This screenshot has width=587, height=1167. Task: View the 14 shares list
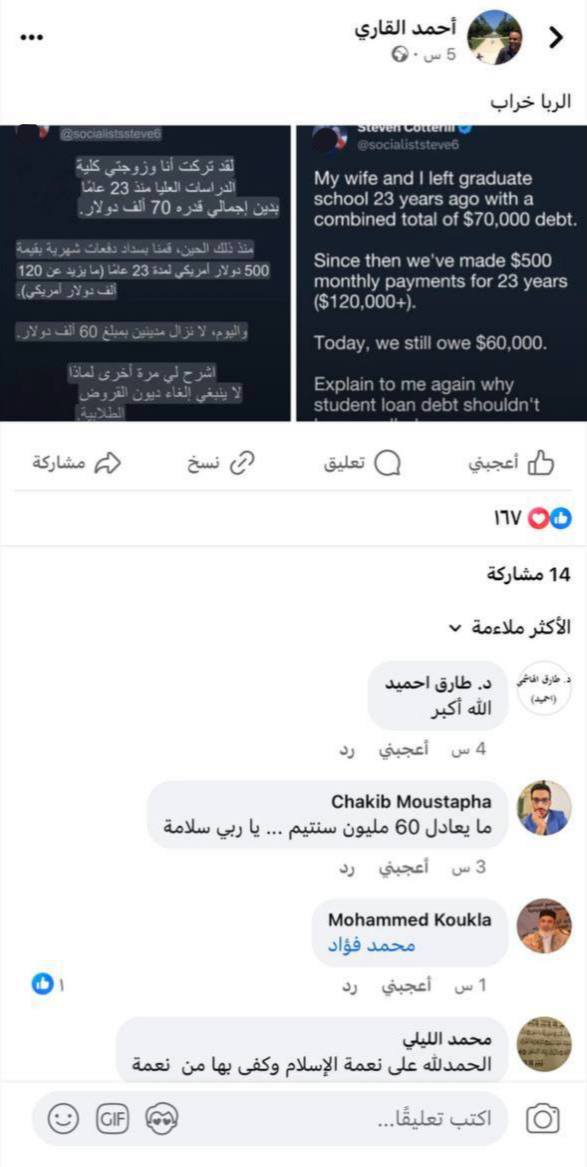click(x=527, y=575)
